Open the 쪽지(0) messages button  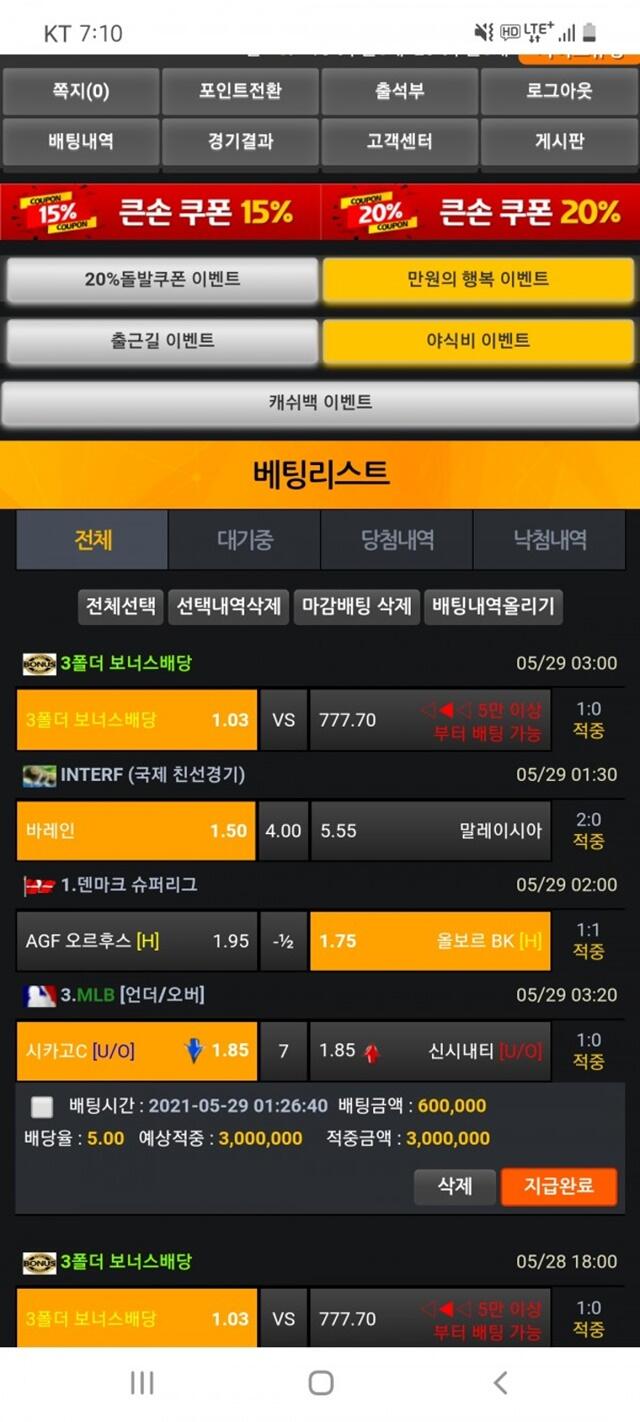[81, 92]
